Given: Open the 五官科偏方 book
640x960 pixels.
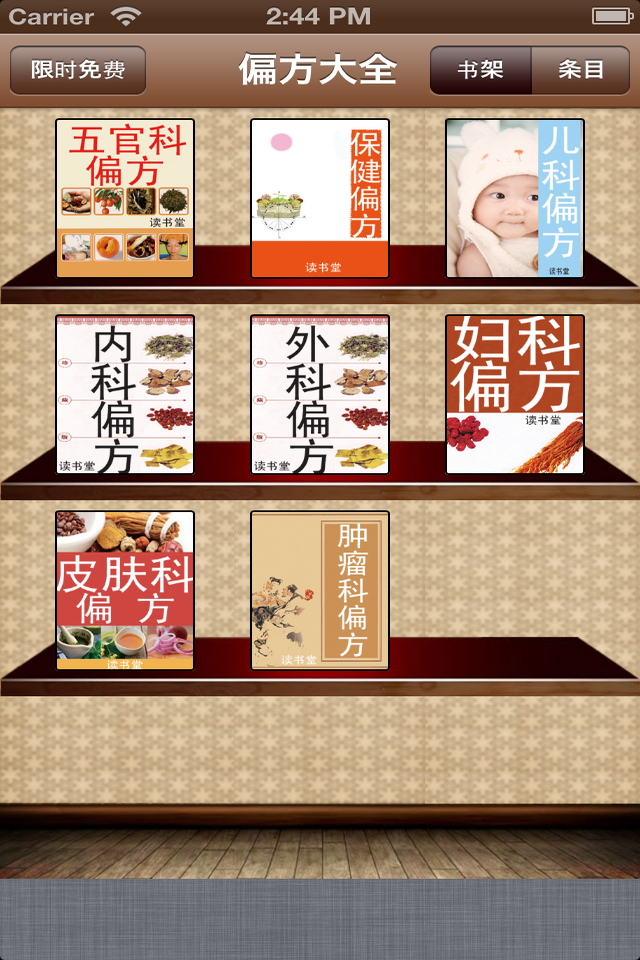Looking at the screenshot, I should (x=125, y=198).
